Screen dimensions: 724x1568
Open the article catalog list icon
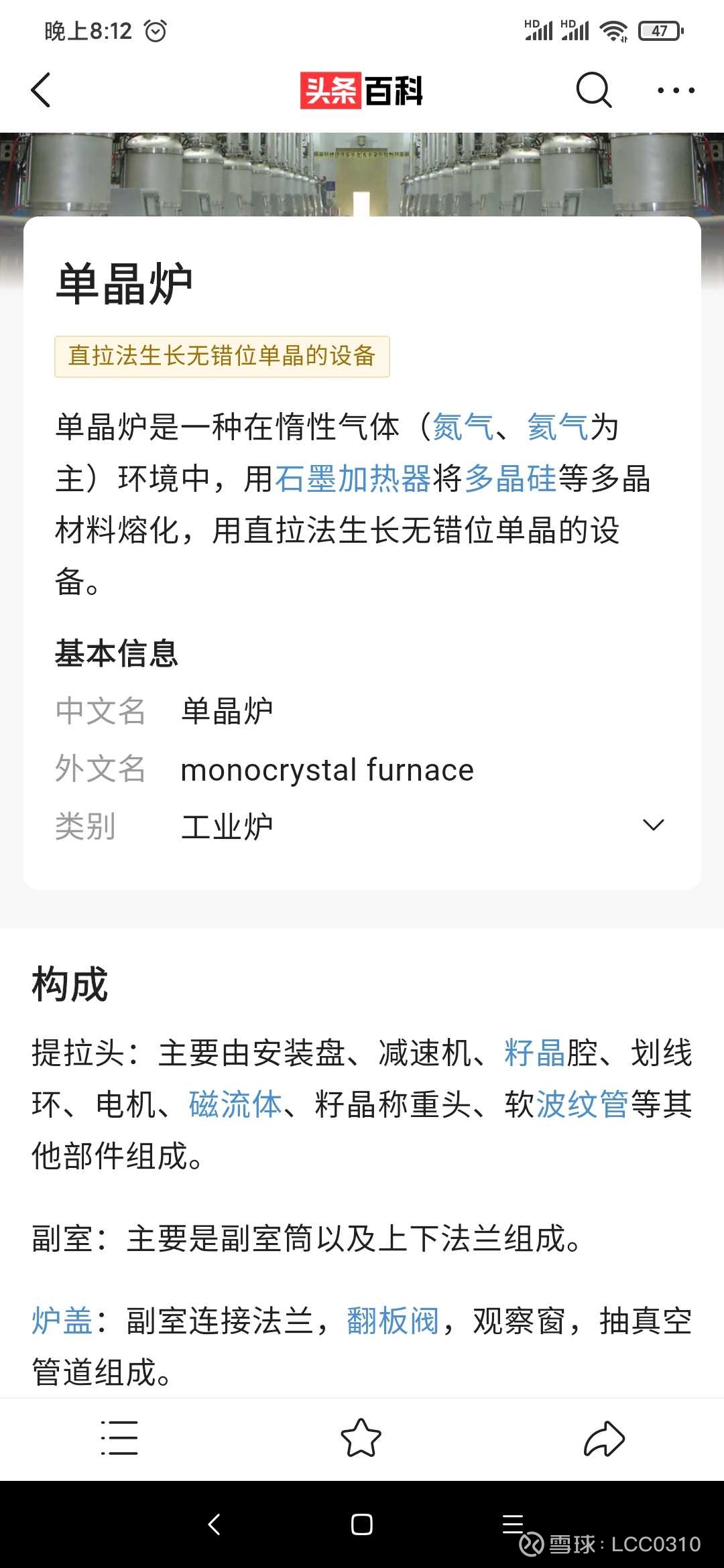119,1437
